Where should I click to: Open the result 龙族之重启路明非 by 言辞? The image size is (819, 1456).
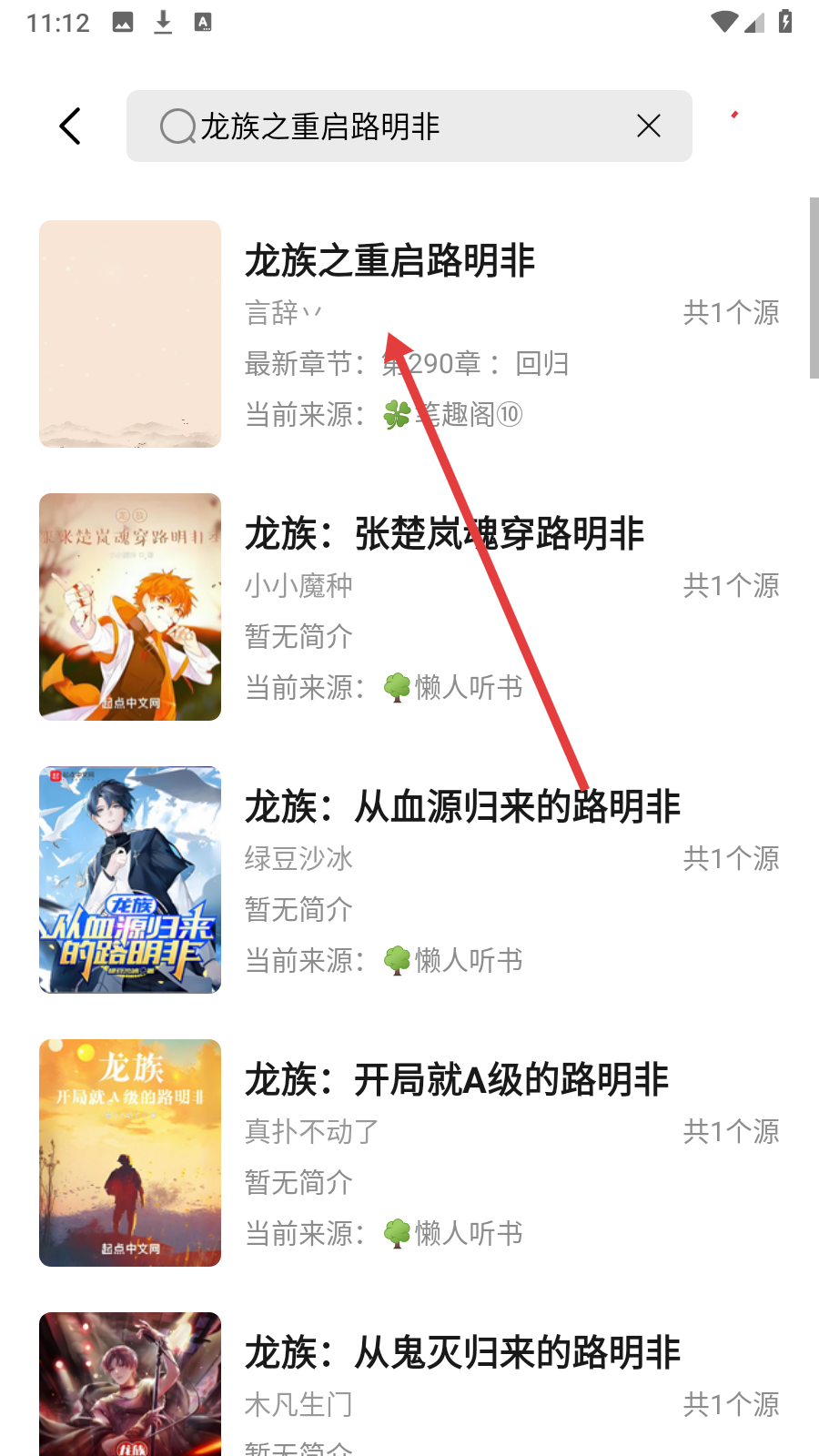409,334
